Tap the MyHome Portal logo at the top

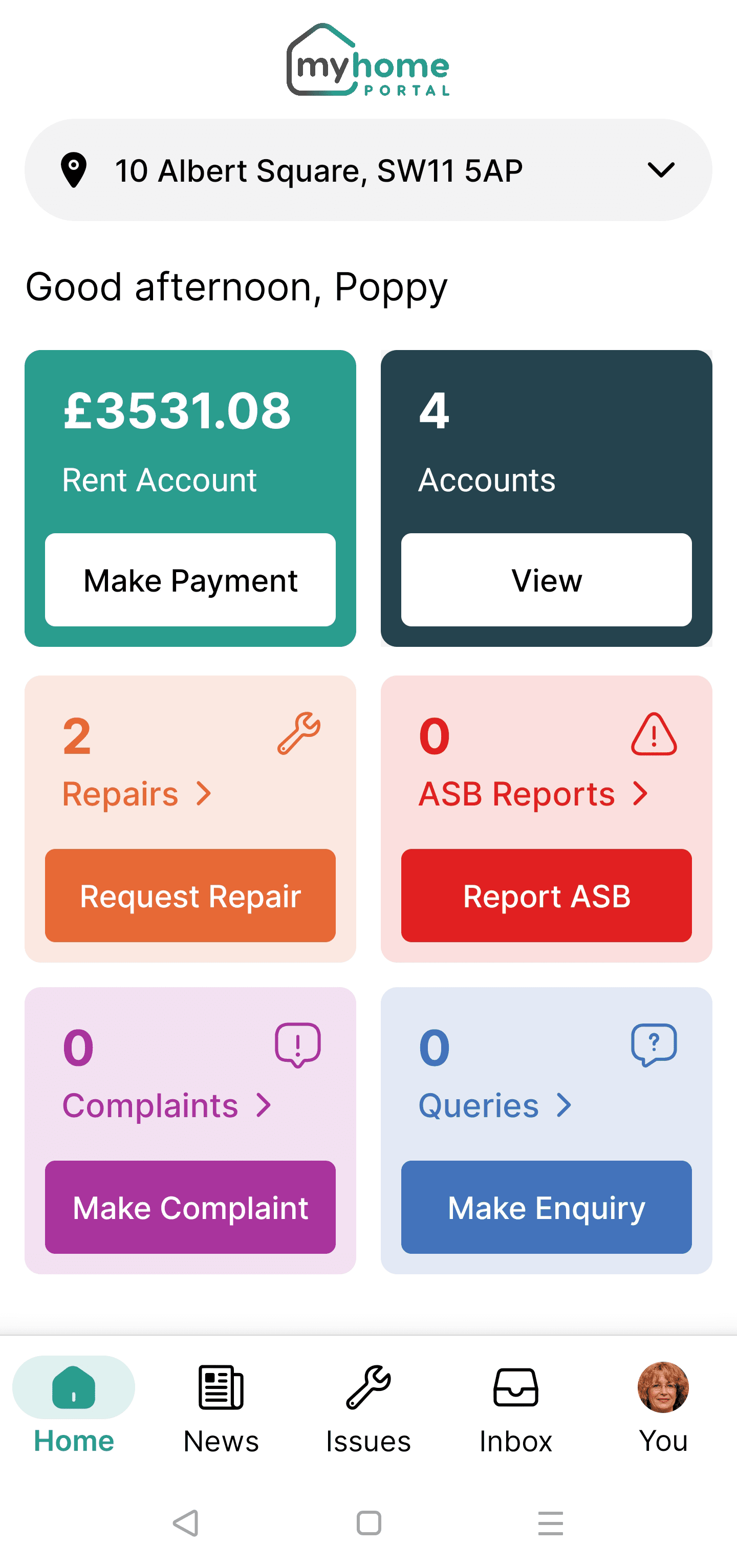click(368, 61)
